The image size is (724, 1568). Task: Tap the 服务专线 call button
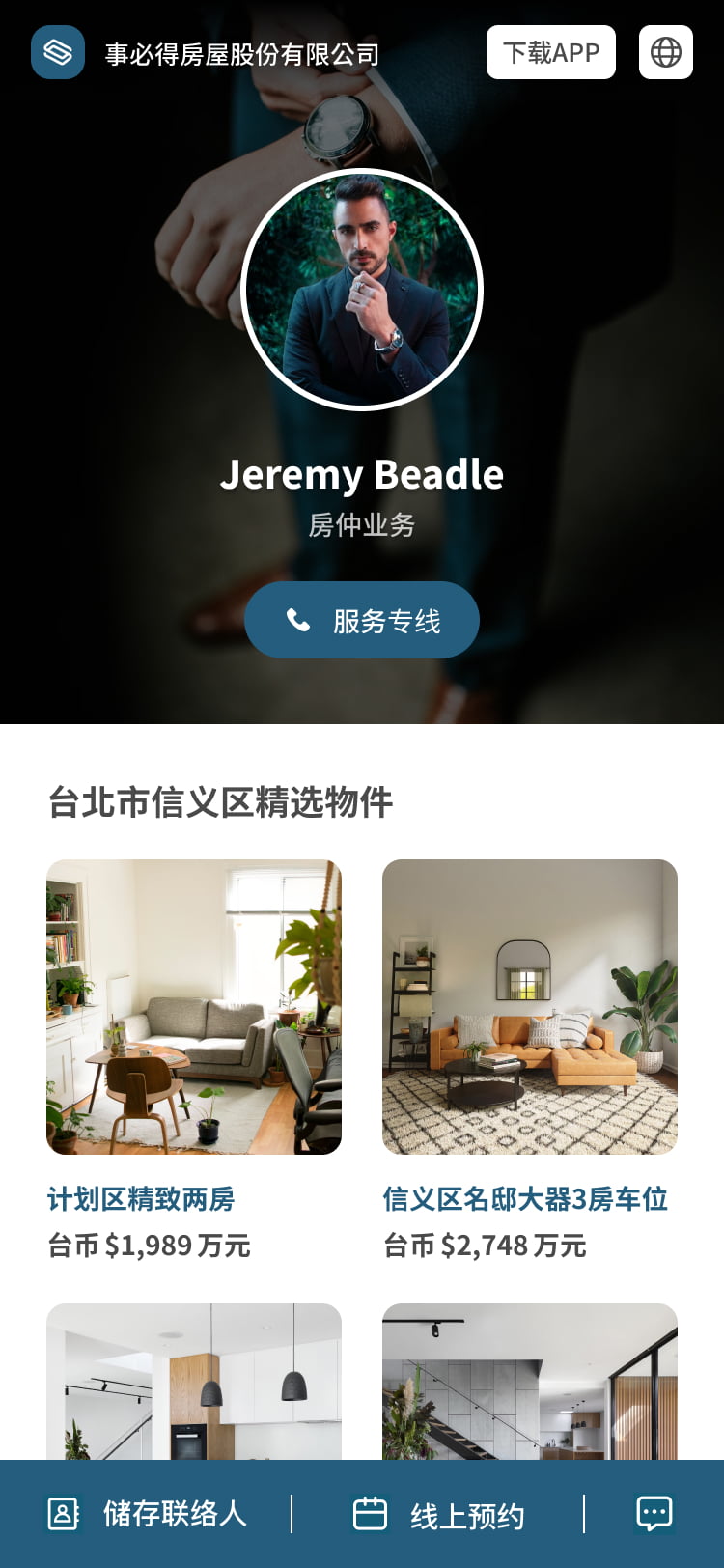pos(362,620)
